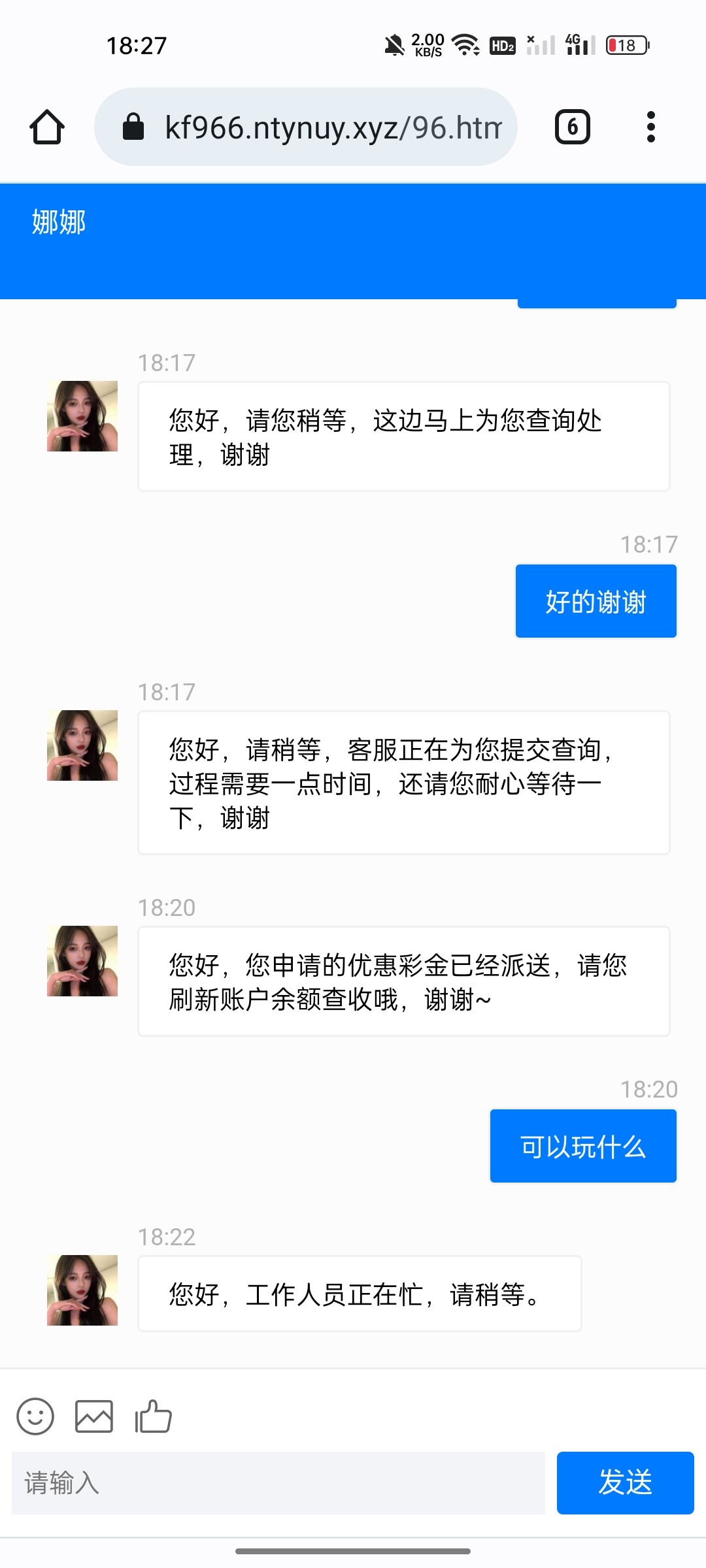
Task: Open the browser overflow menu
Action: pos(650,127)
